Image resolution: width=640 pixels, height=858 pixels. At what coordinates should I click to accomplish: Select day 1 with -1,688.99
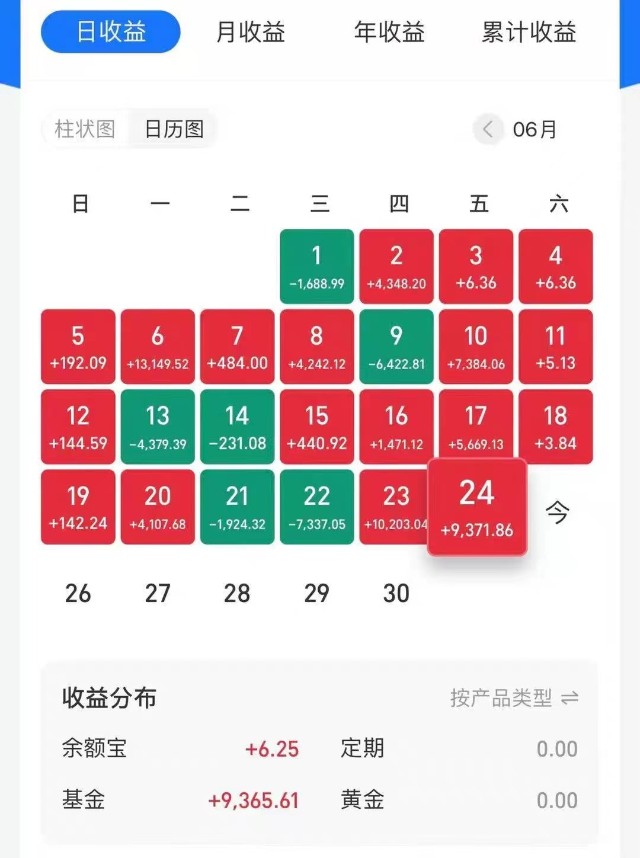click(x=317, y=266)
